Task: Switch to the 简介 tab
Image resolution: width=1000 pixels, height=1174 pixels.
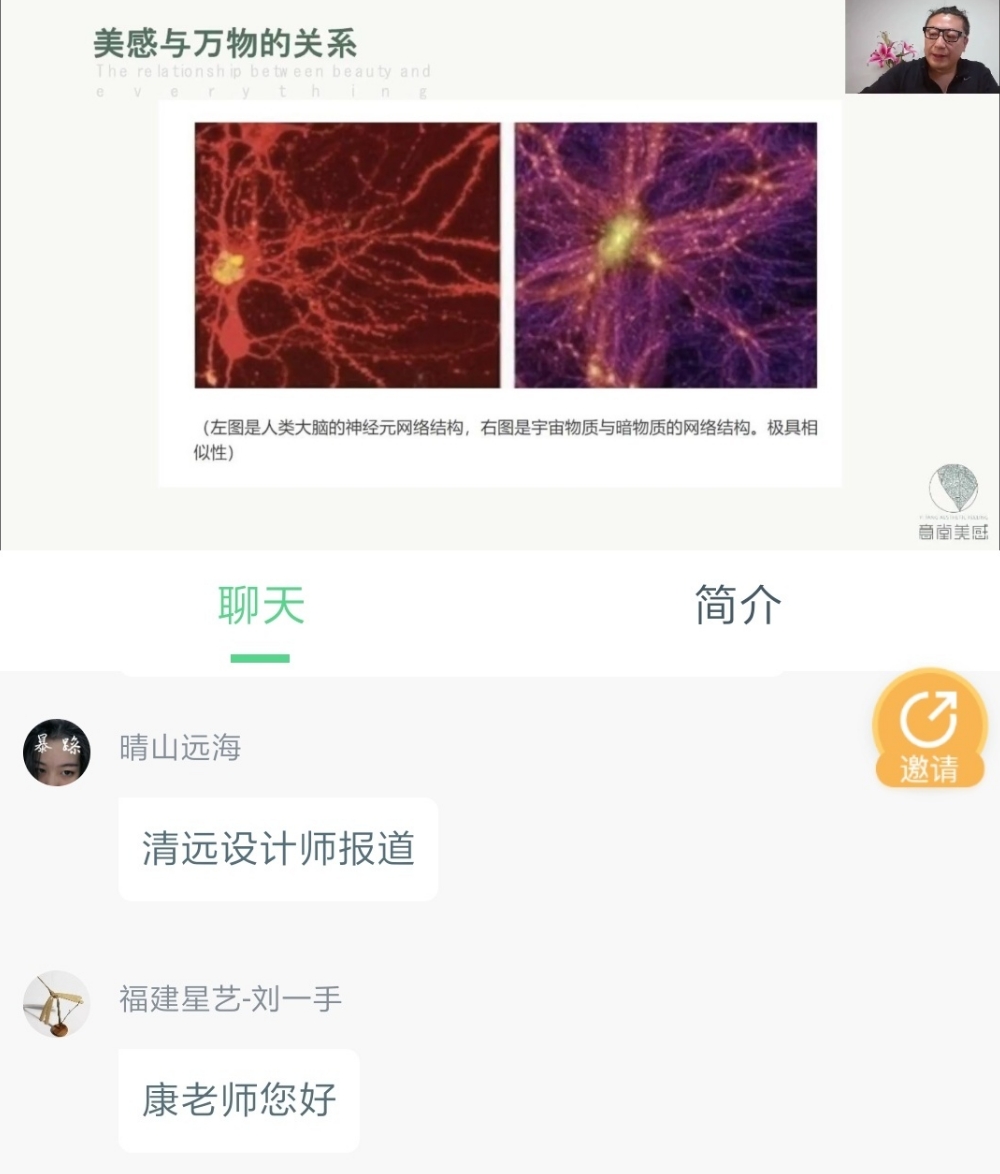Action: 738,607
